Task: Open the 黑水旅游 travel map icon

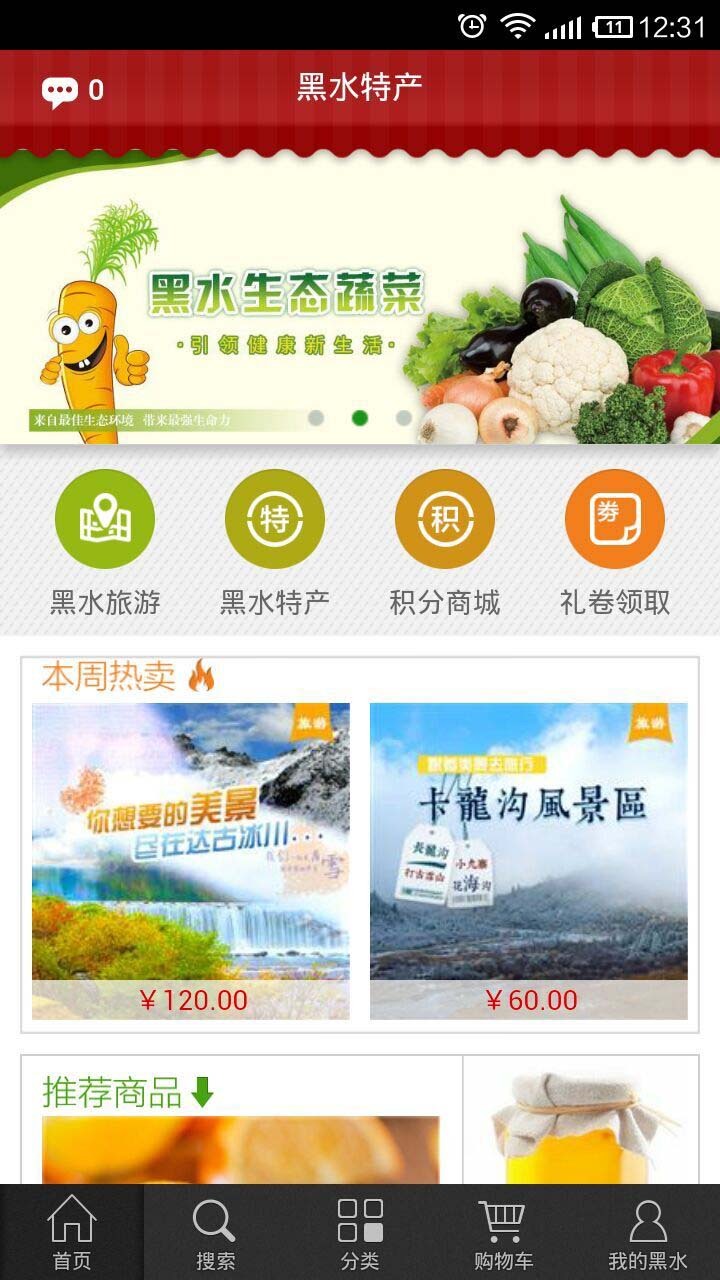Action: click(x=107, y=520)
